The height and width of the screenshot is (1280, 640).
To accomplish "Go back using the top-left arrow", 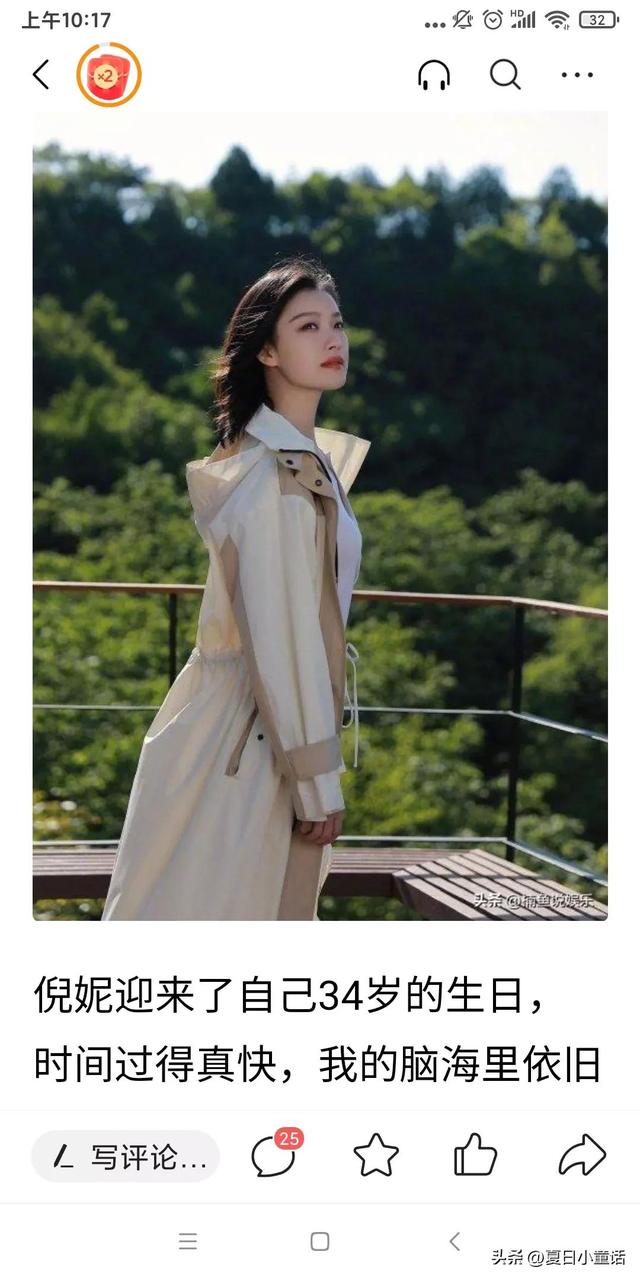I will [41, 75].
